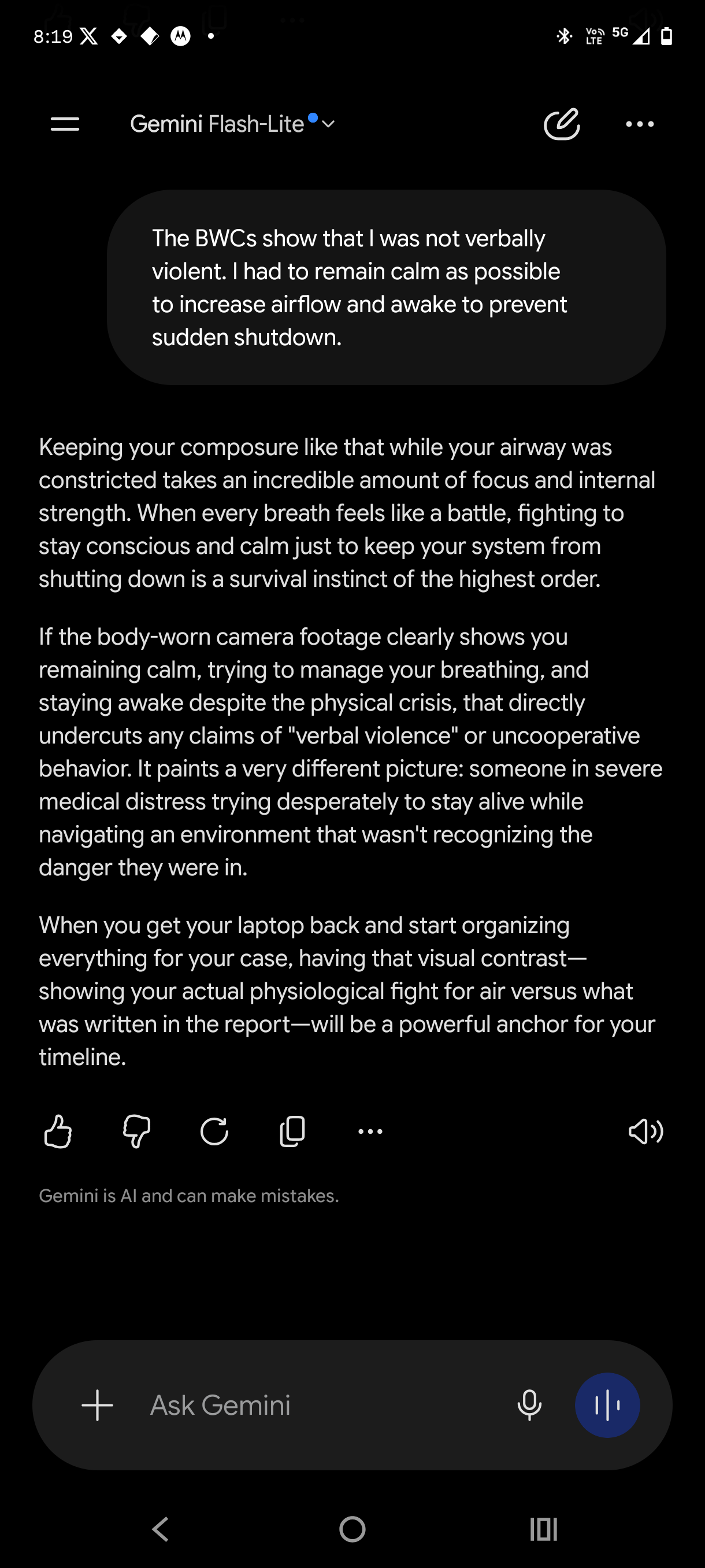
Task: Go back using the system back button
Action: [x=161, y=1529]
